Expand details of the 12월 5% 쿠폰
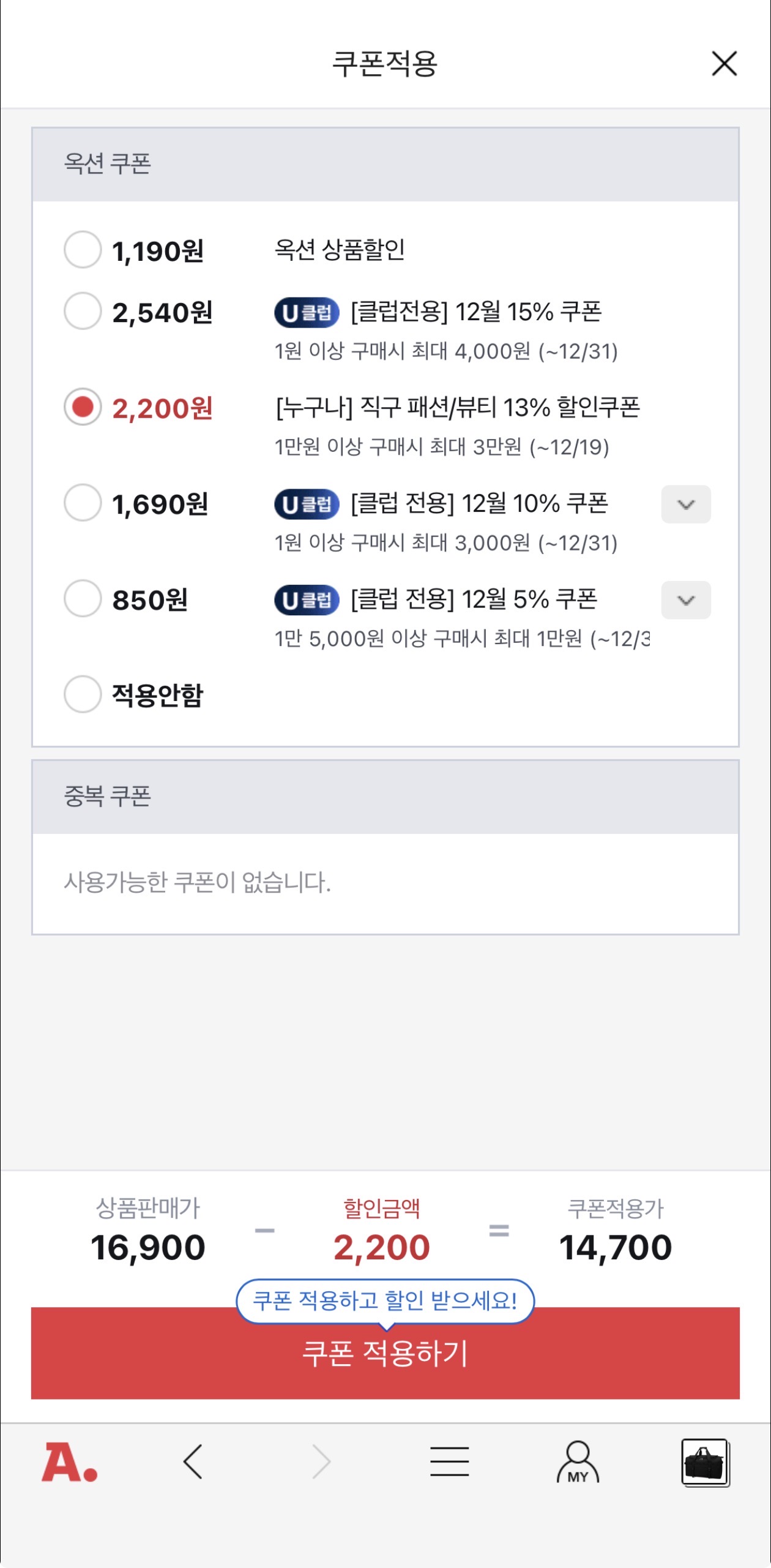This screenshot has height=1568, width=771. pos(686,601)
